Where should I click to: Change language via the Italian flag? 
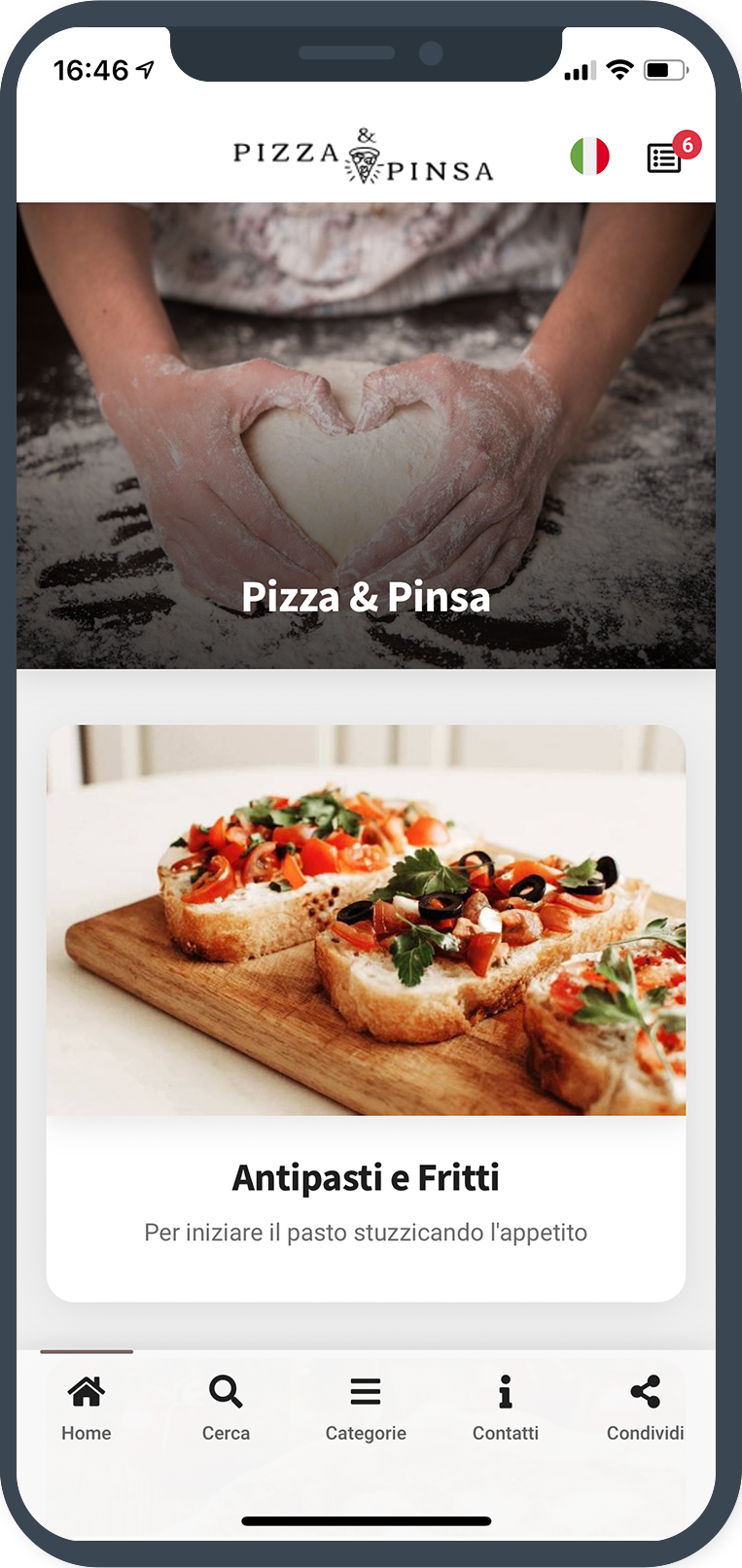coord(589,156)
